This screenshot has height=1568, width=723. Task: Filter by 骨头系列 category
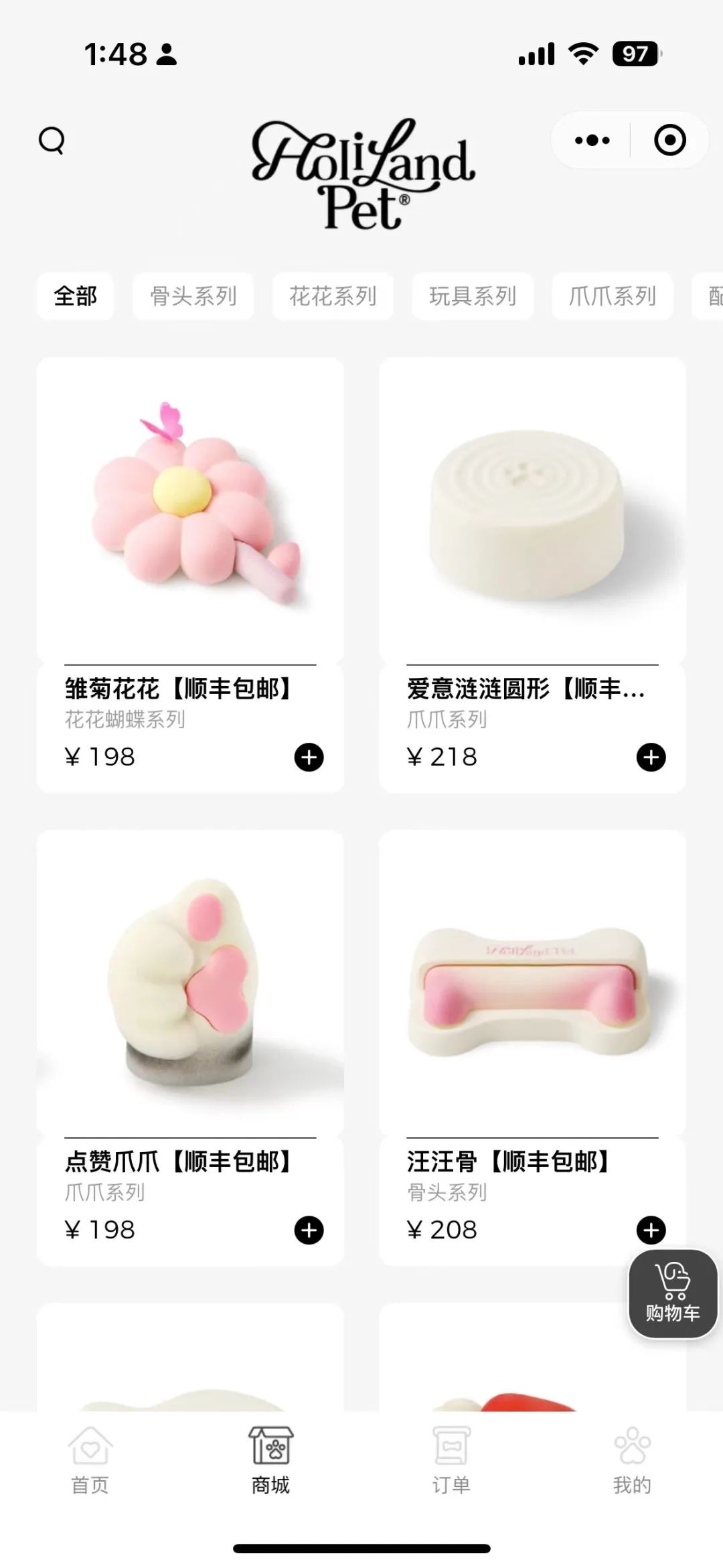pyautogui.click(x=193, y=296)
